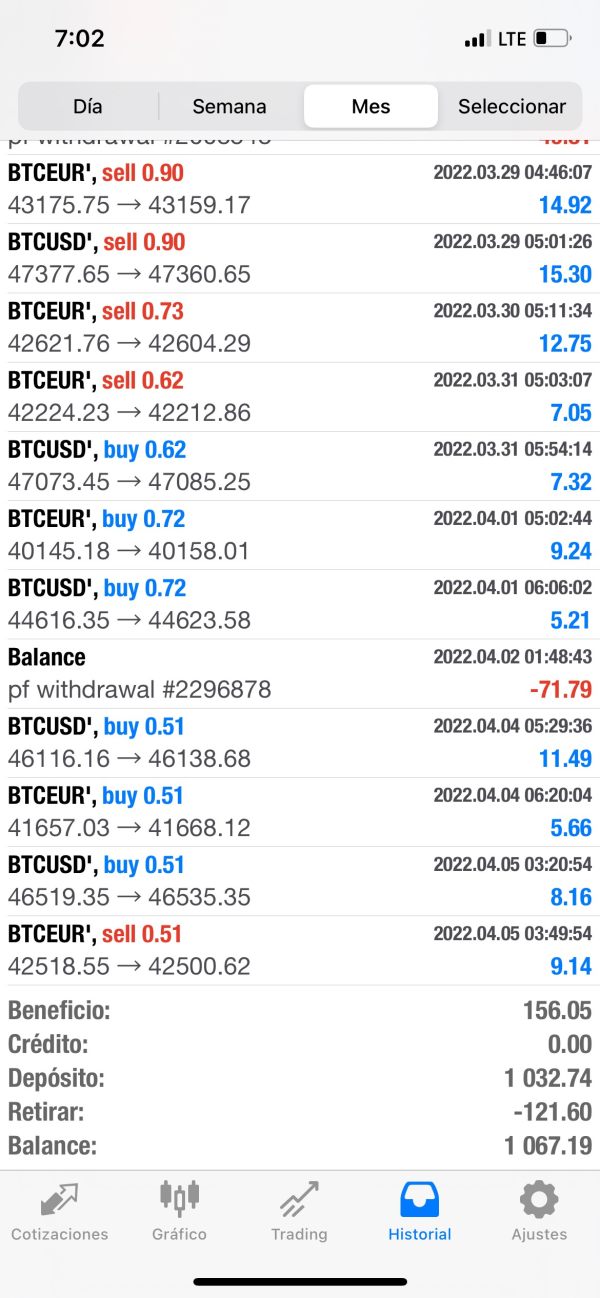
Task: Select the Balance withdrawal #2296878 entry
Action: 300,673
